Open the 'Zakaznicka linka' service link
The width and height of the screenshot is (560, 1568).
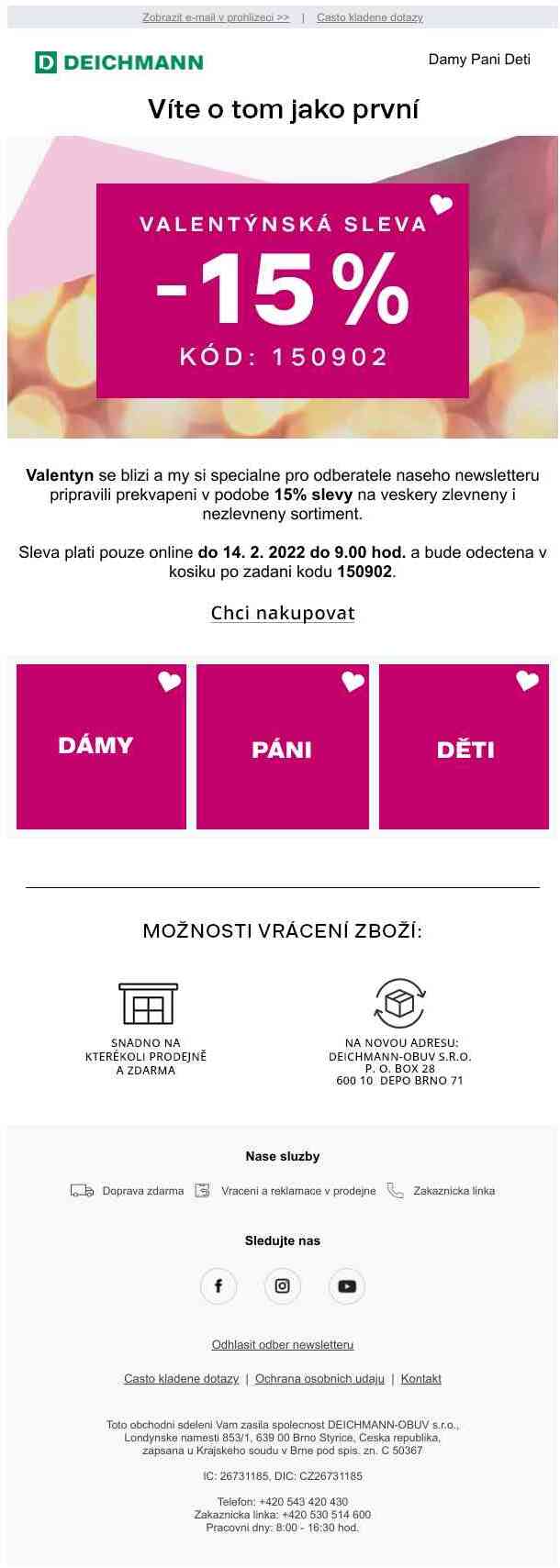(x=454, y=1191)
